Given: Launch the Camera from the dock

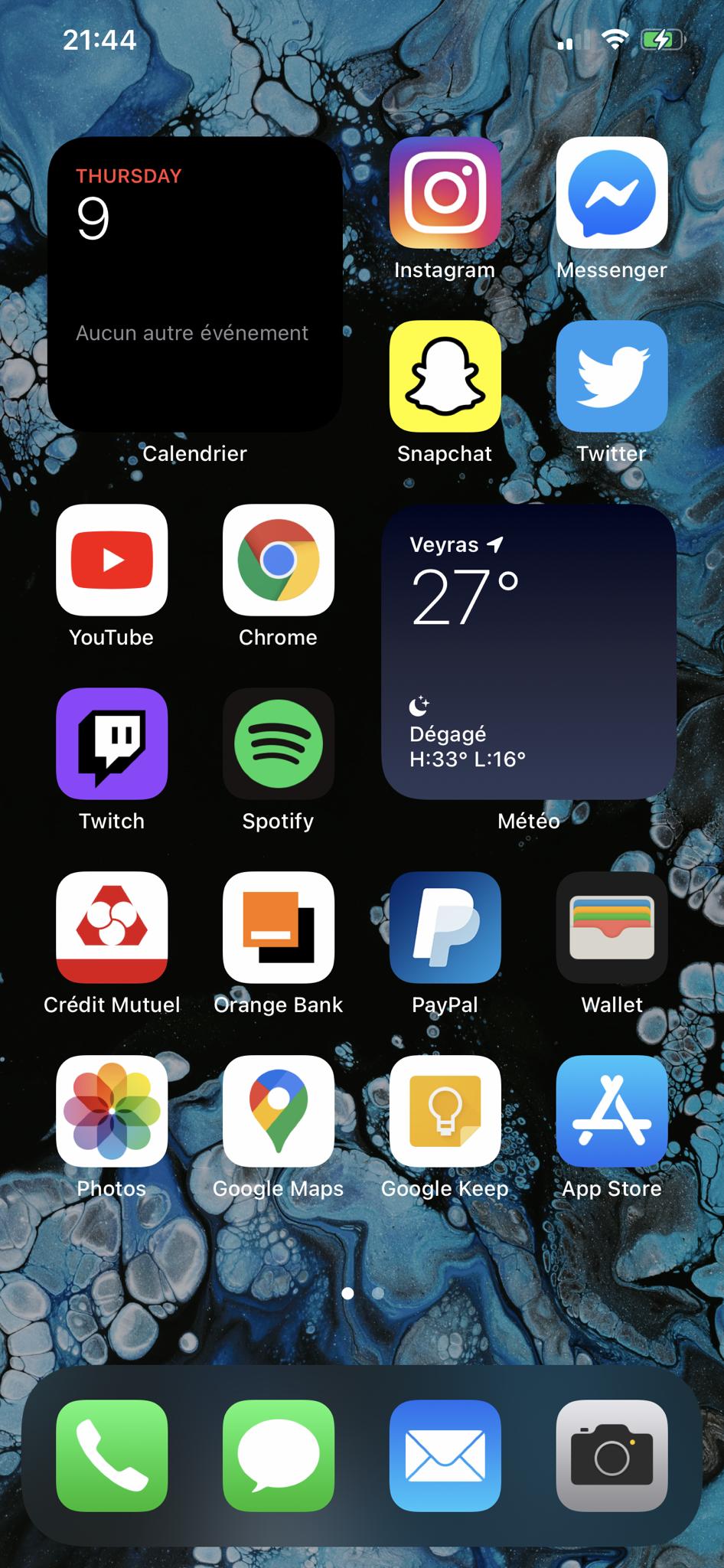Looking at the screenshot, I should tap(611, 1456).
